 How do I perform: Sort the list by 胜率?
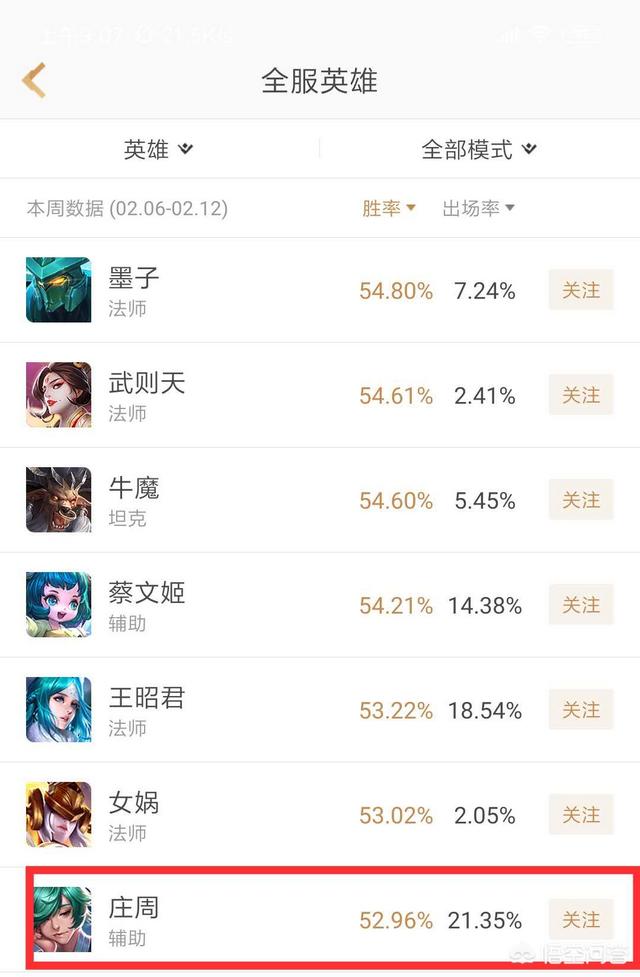388,208
